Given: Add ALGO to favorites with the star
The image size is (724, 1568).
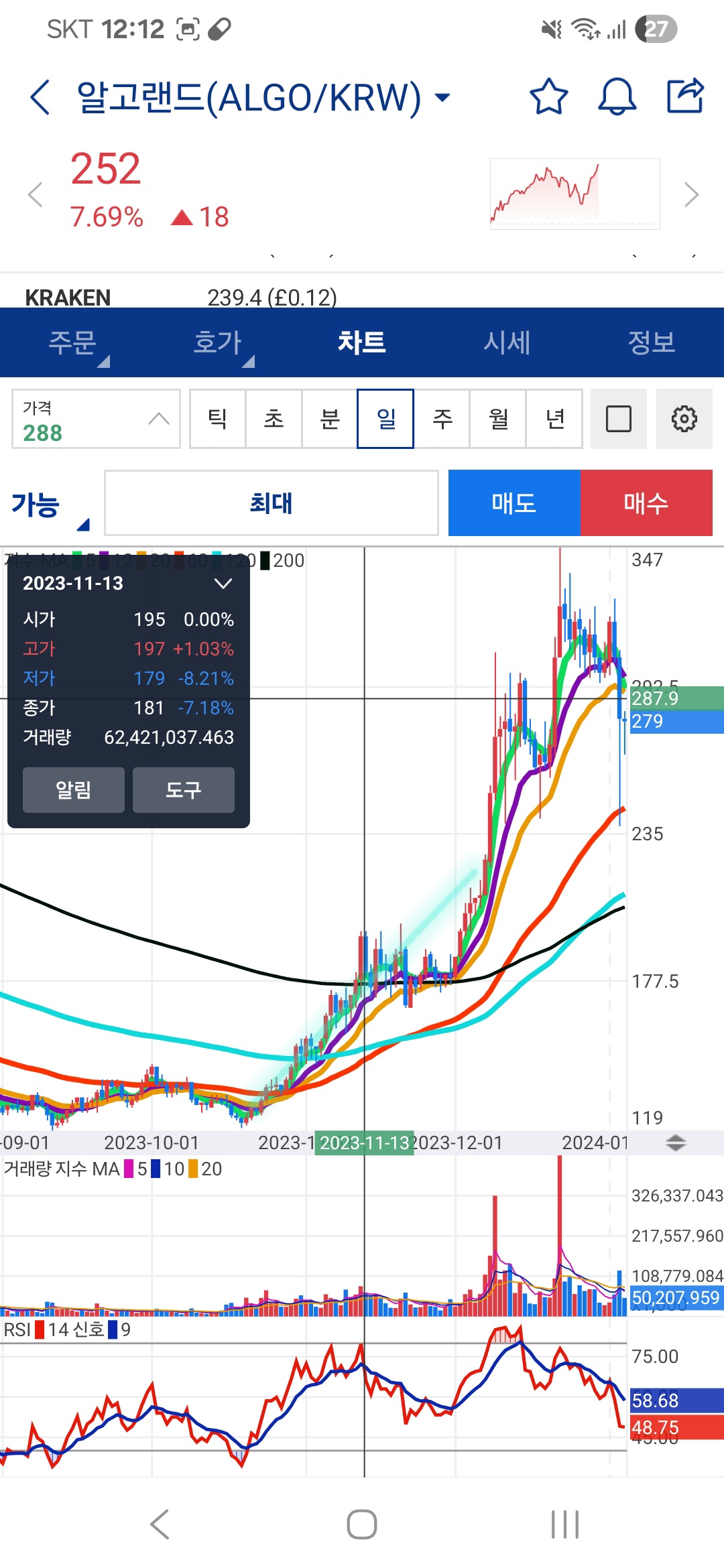Looking at the screenshot, I should pyautogui.click(x=548, y=96).
